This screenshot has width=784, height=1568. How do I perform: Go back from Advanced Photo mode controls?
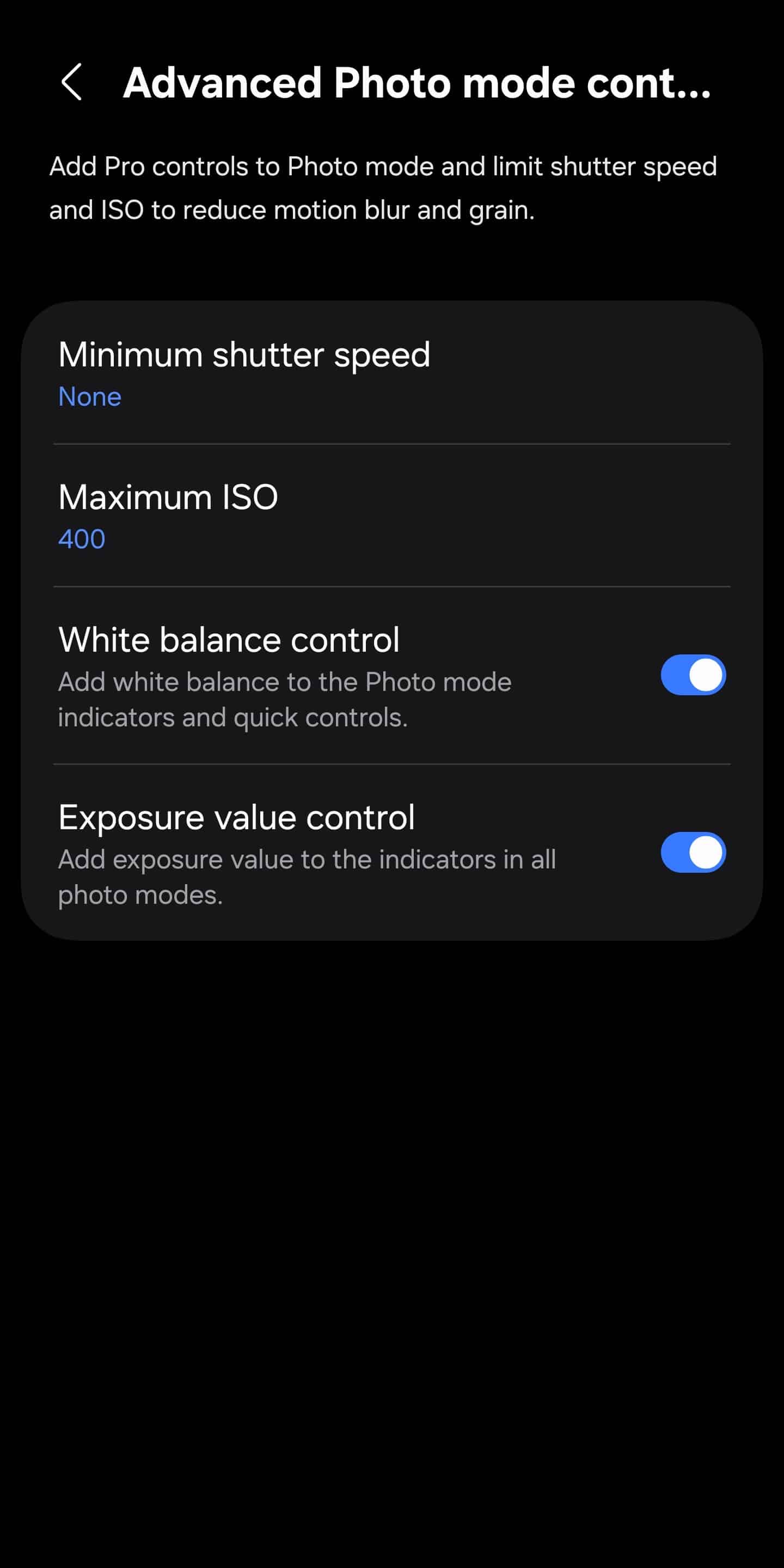click(x=72, y=82)
